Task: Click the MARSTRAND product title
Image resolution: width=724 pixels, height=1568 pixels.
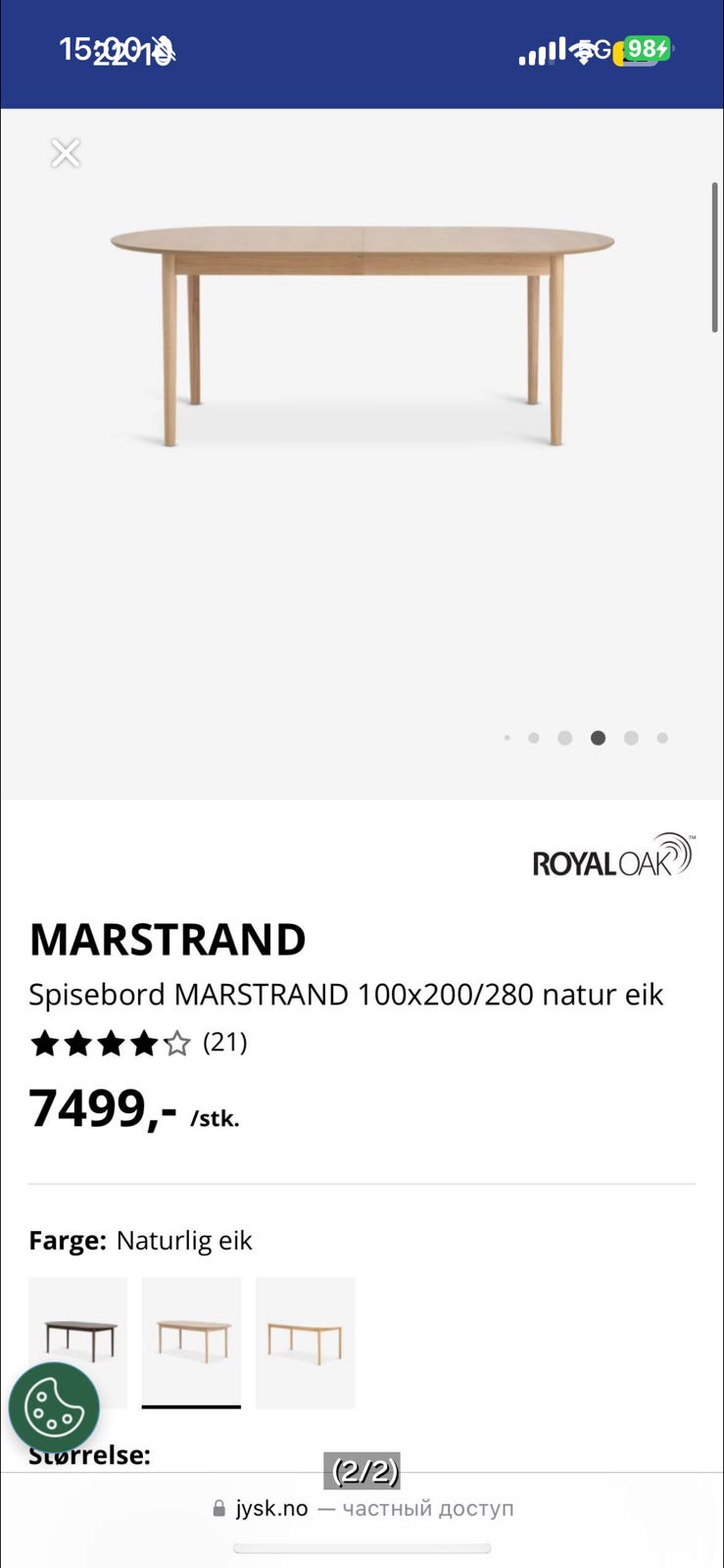Action: tap(167, 938)
